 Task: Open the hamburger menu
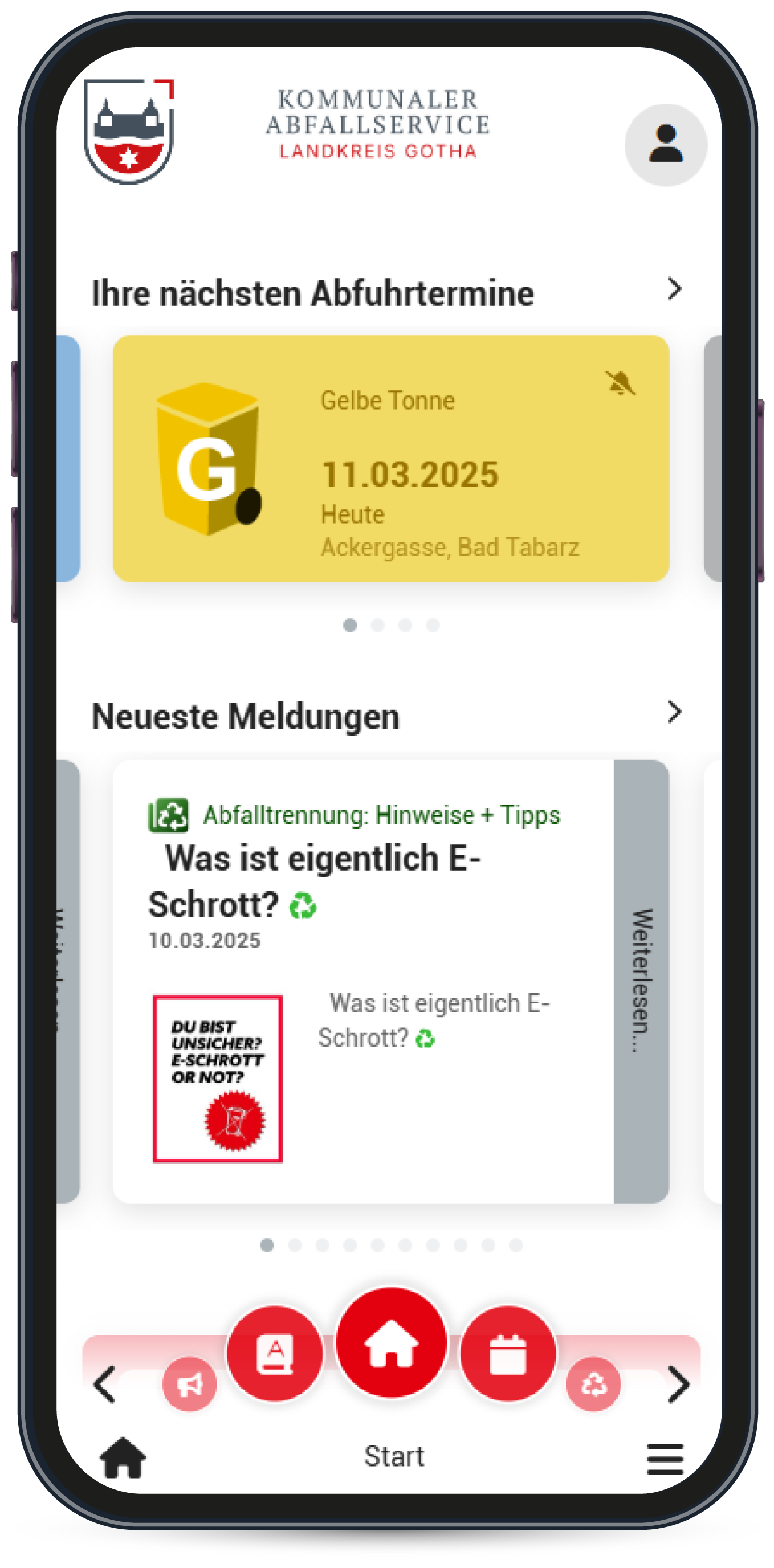tap(665, 1459)
